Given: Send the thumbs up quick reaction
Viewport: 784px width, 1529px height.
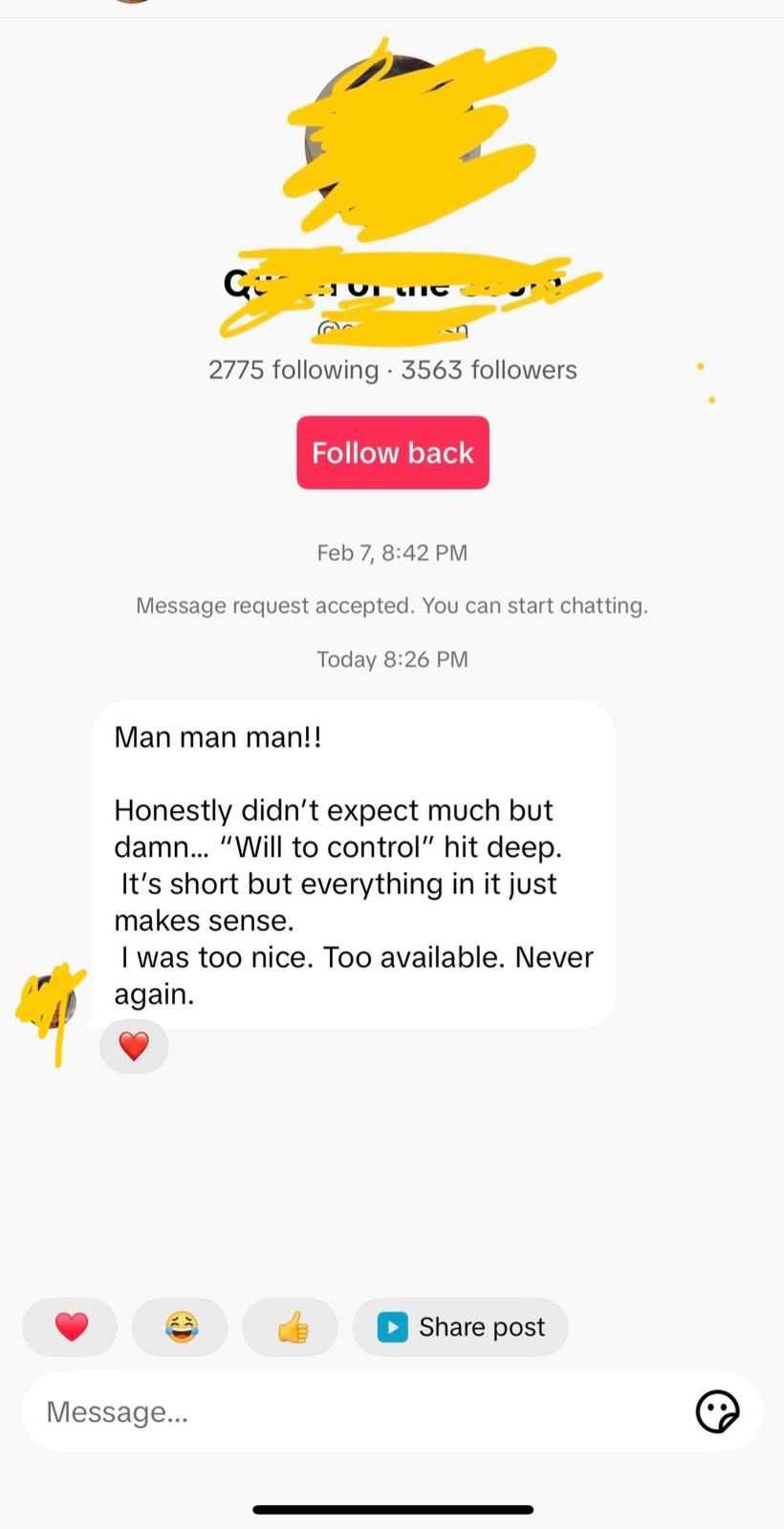Looking at the screenshot, I should coord(291,1326).
